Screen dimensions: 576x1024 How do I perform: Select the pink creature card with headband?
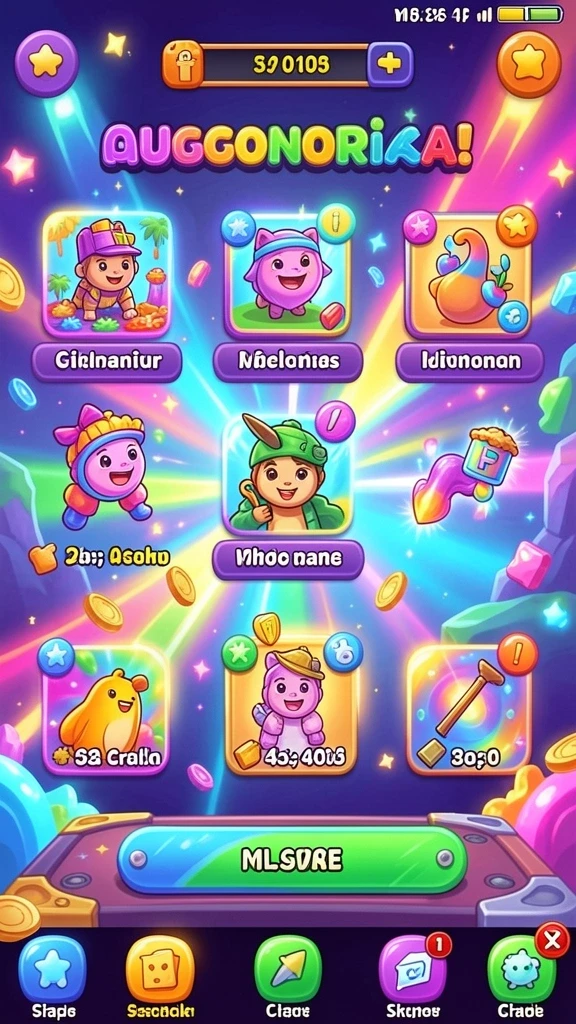coord(288,274)
